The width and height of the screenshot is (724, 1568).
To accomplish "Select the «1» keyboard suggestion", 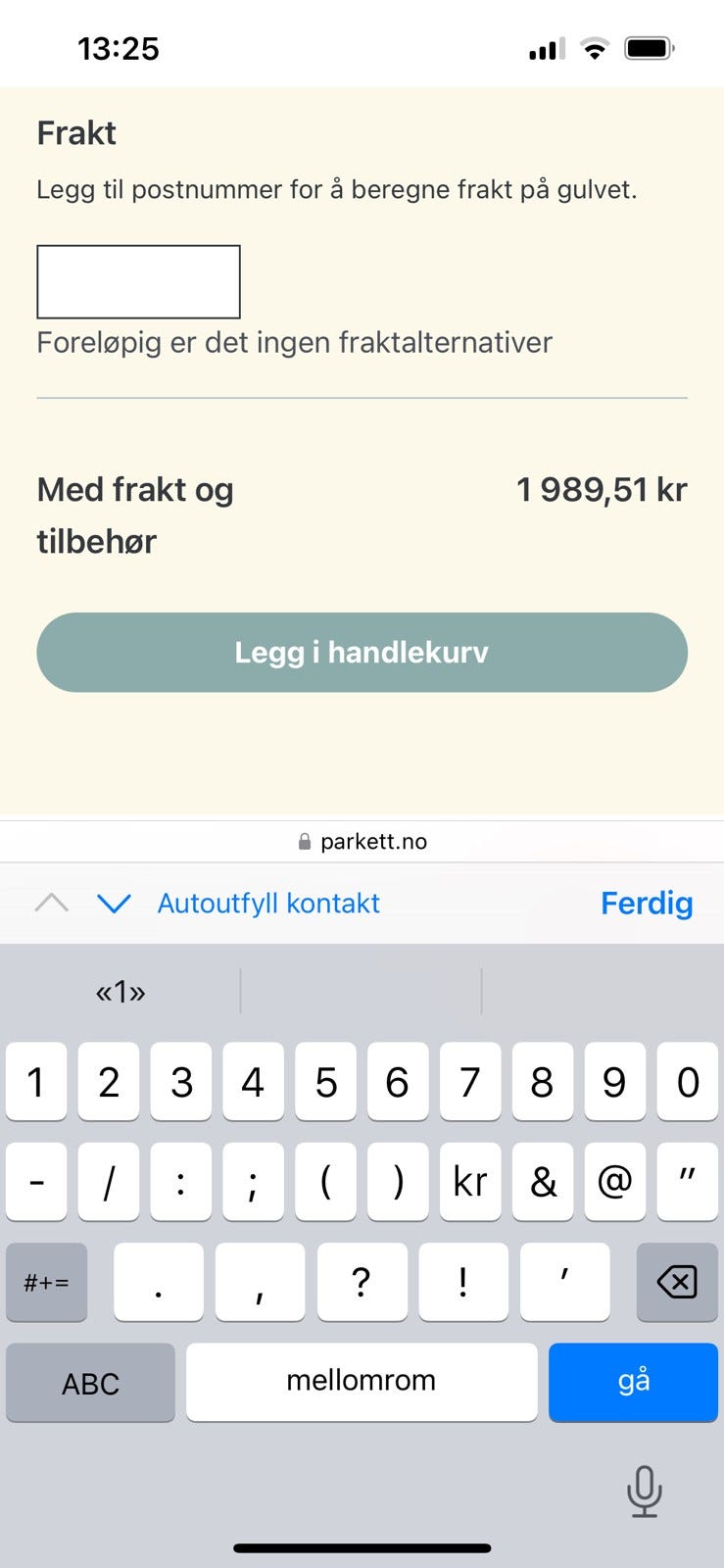I will click(121, 993).
